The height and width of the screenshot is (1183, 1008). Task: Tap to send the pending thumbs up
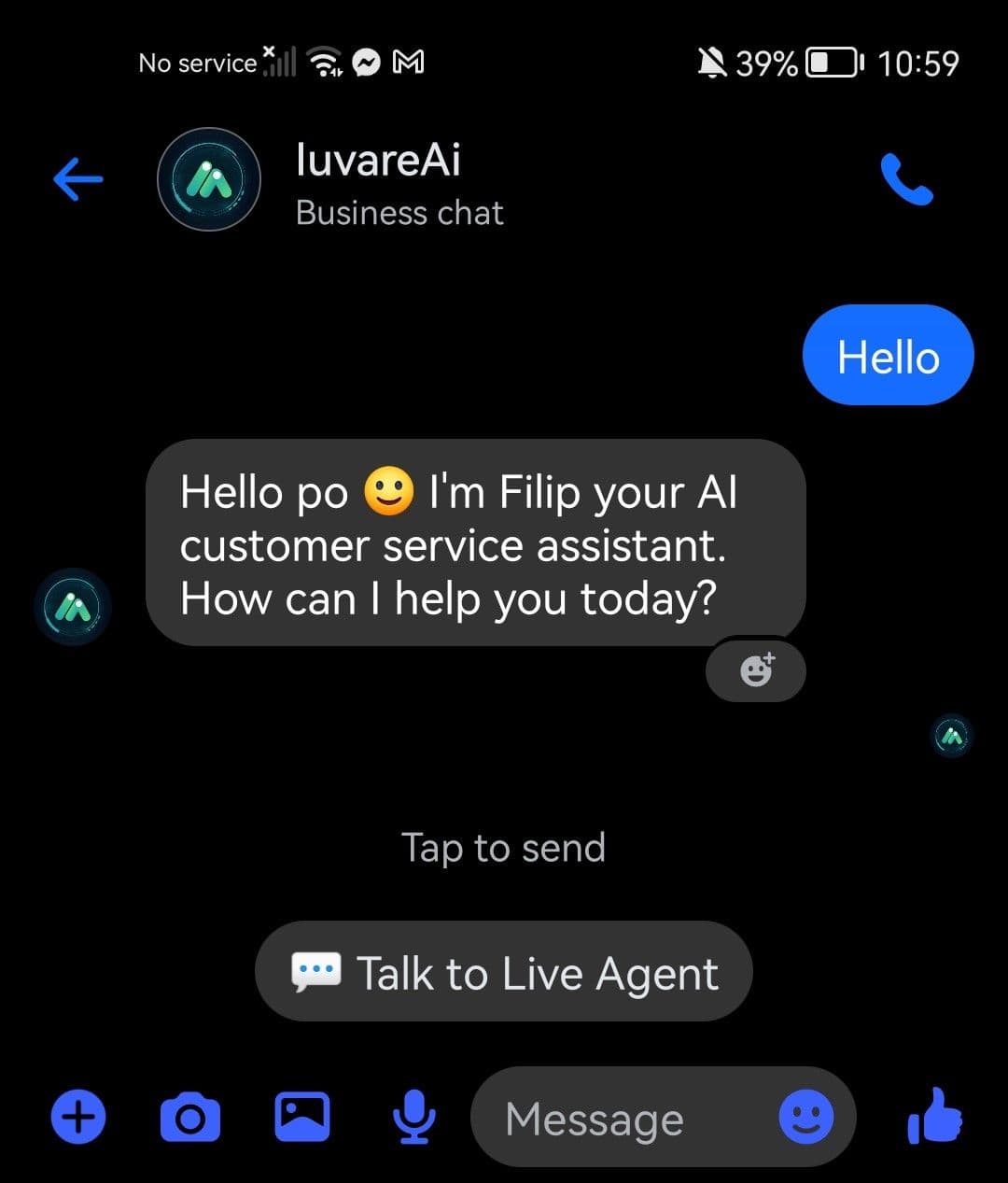click(x=503, y=847)
